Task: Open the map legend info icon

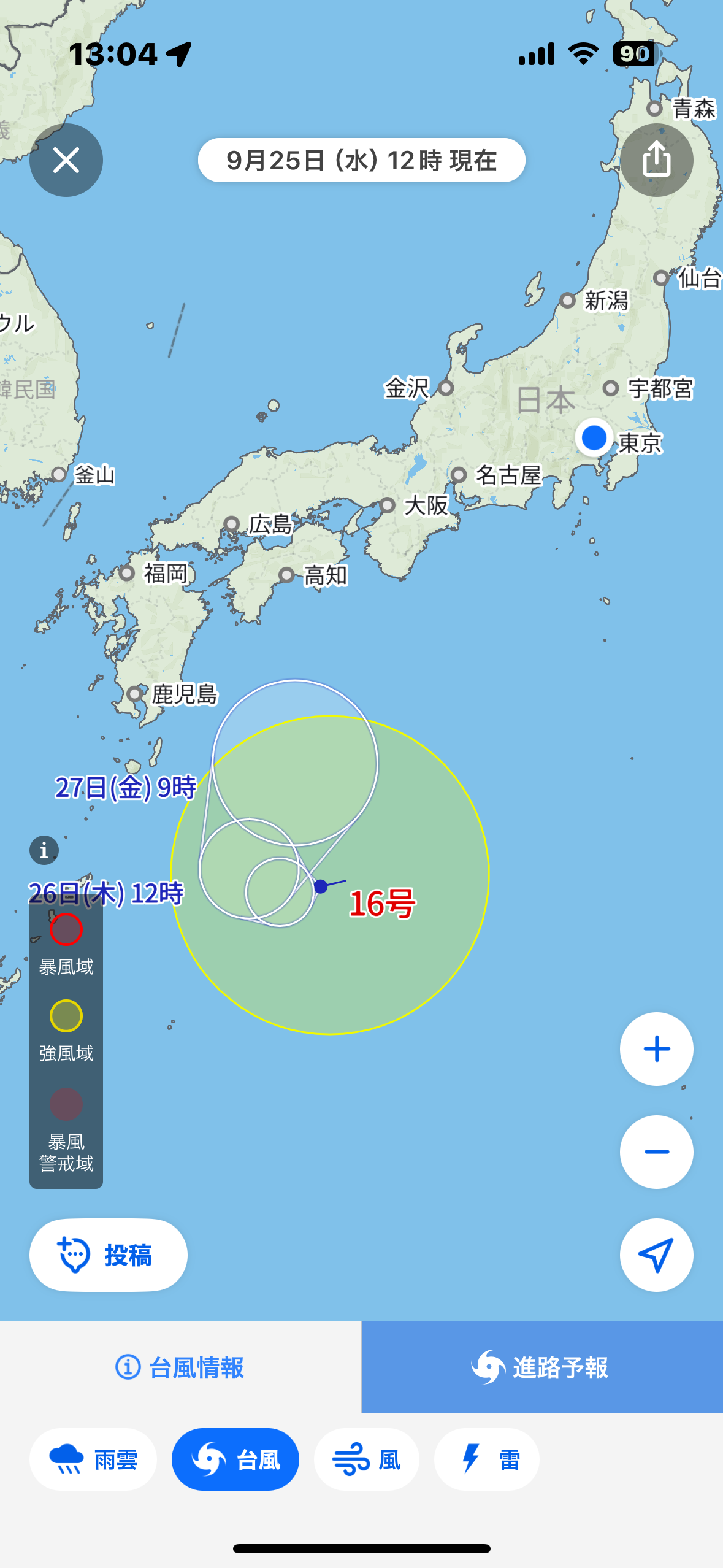Action: (x=44, y=851)
